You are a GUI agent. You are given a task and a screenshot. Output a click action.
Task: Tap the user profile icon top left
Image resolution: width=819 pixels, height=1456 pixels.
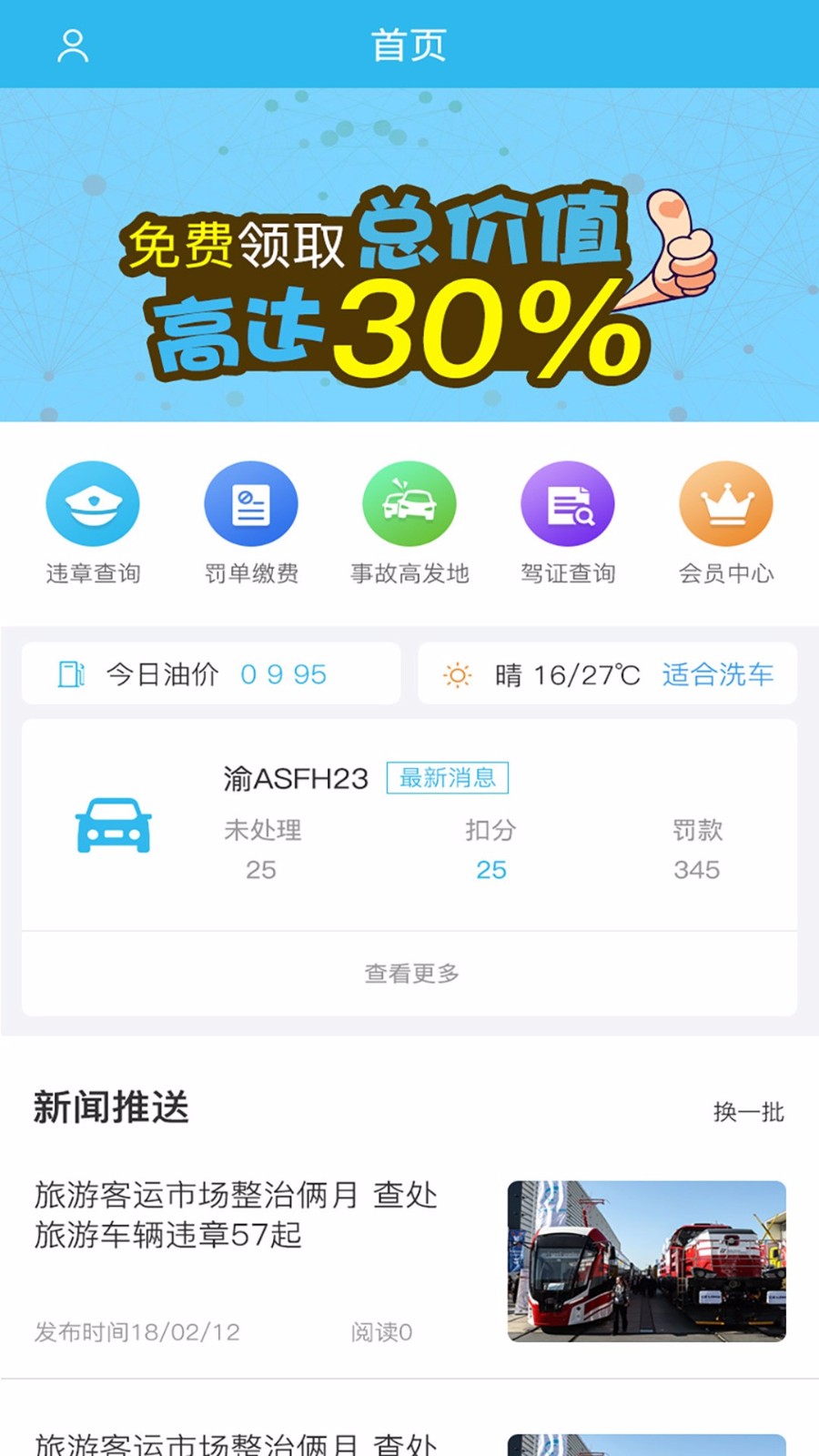[73, 45]
